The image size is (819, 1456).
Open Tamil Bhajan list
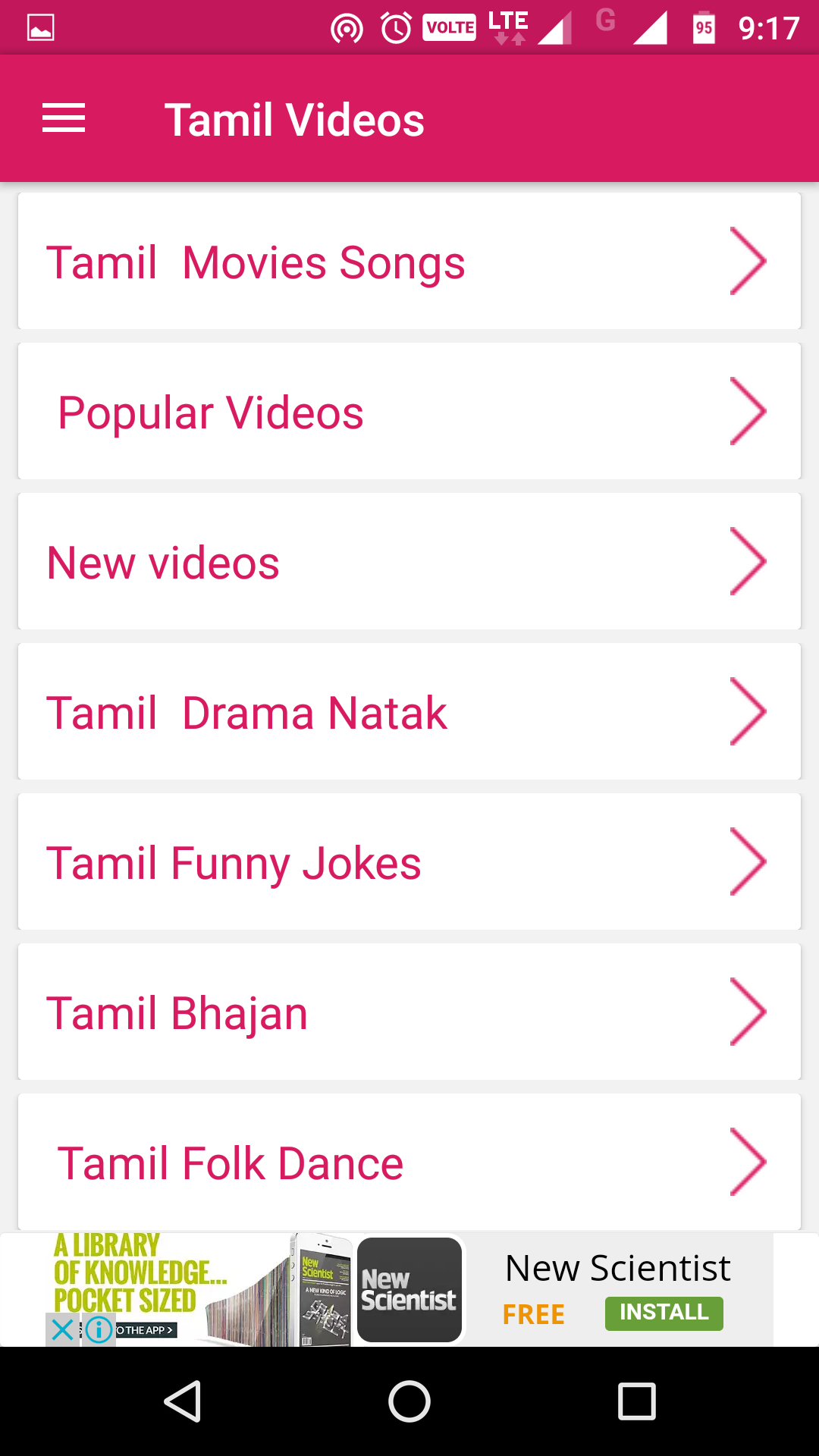[x=409, y=1012]
